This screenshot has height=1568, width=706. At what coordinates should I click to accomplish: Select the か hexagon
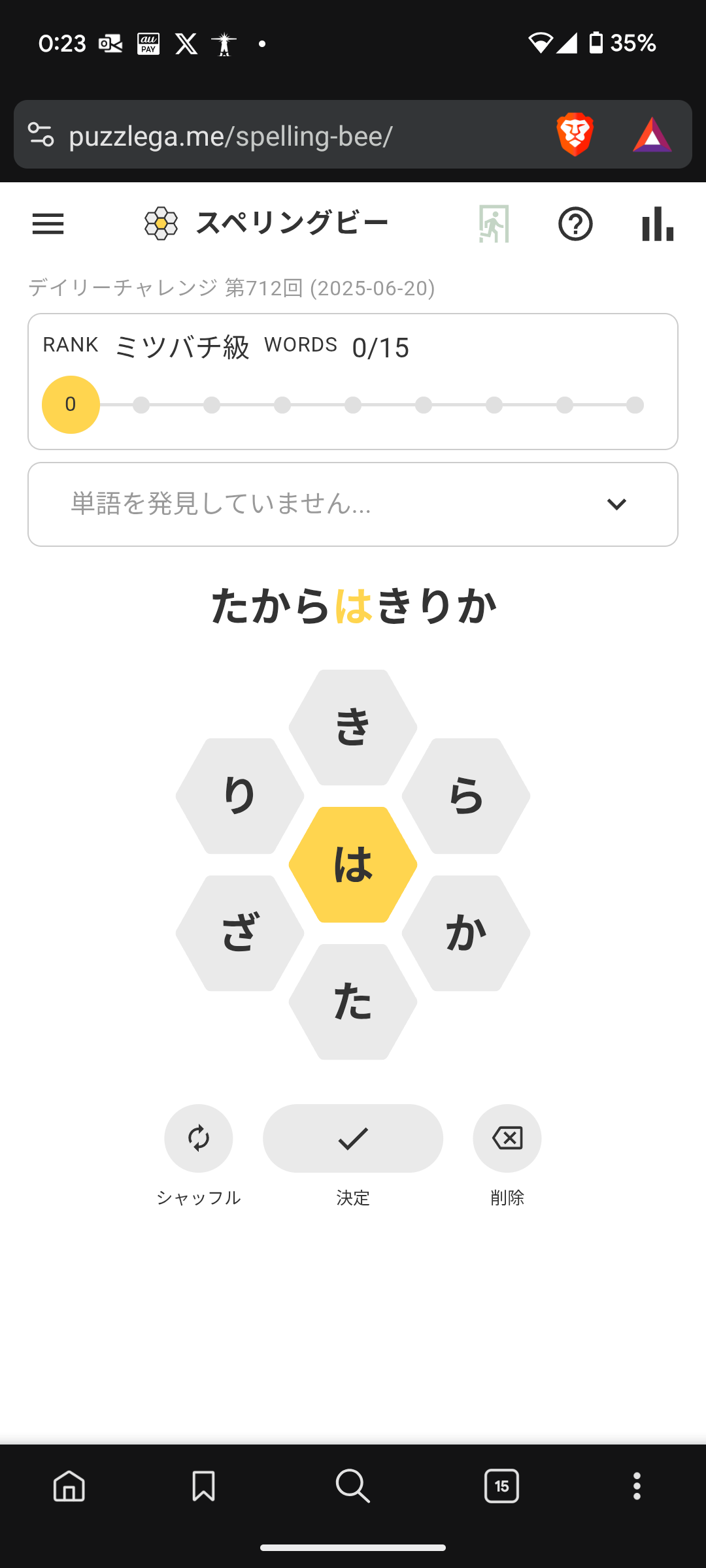click(x=466, y=933)
